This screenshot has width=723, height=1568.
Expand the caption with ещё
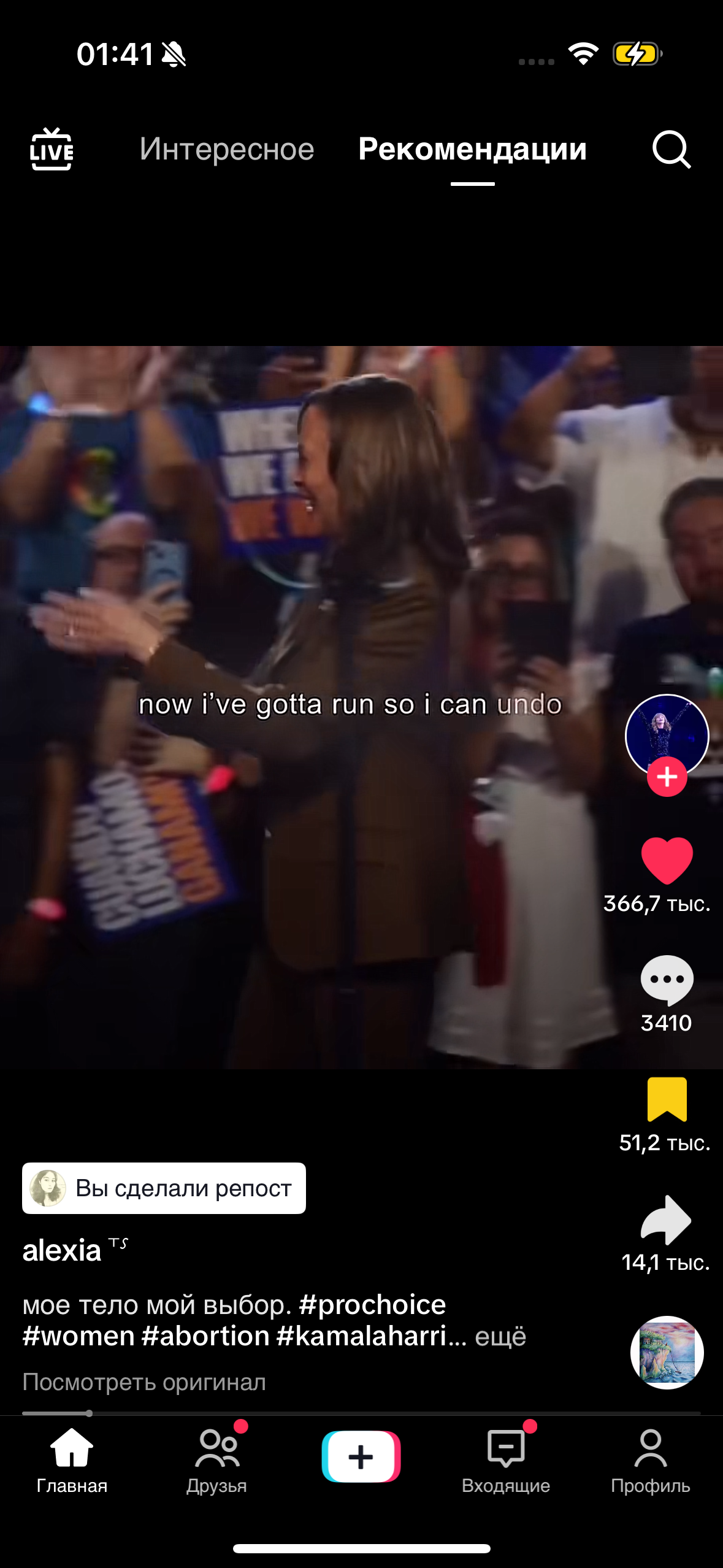[500, 1336]
